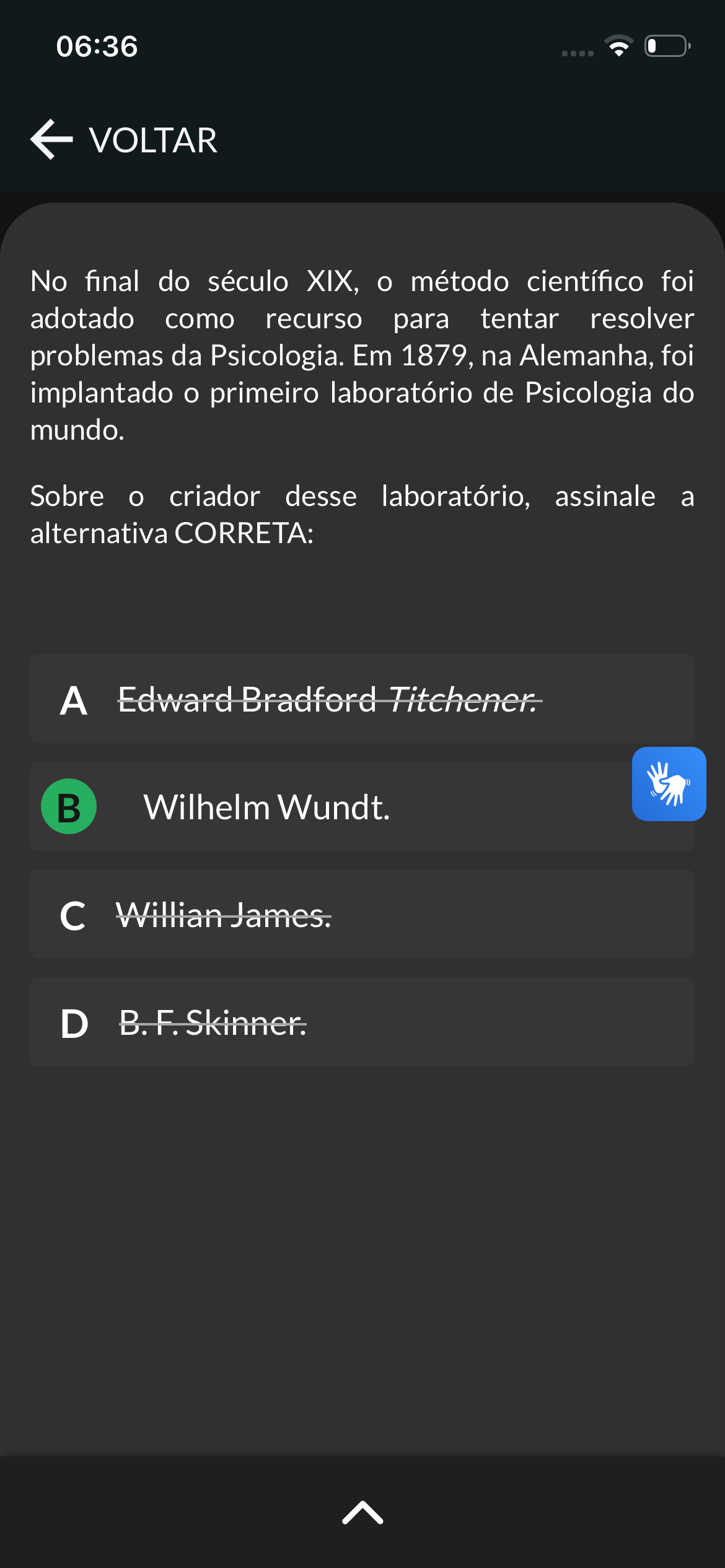The image size is (725, 1568).
Task: Go back using the VOLTAR arrow
Action: point(52,140)
